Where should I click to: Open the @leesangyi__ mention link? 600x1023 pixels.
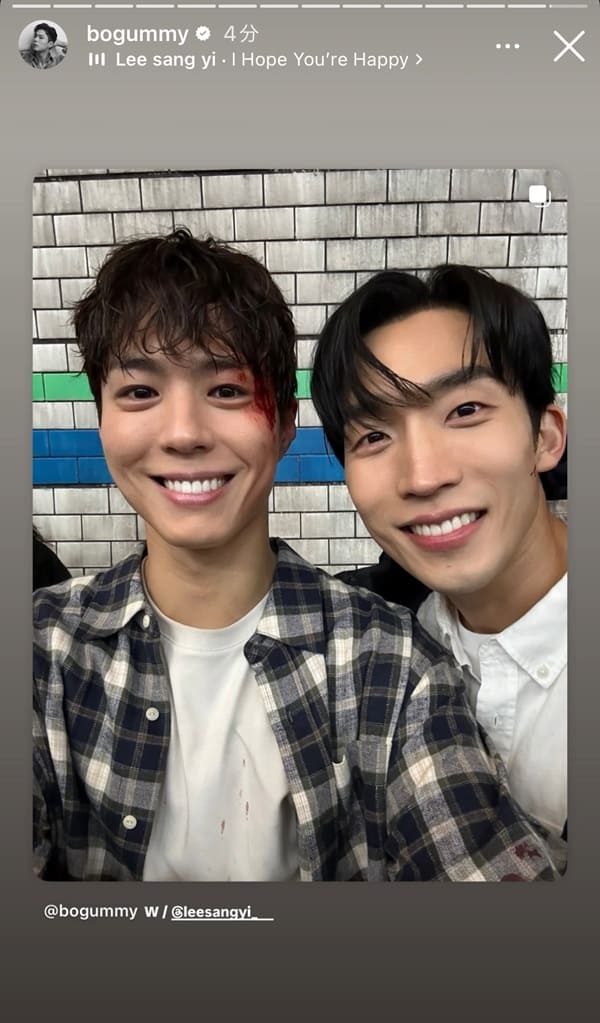coord(221,912)
